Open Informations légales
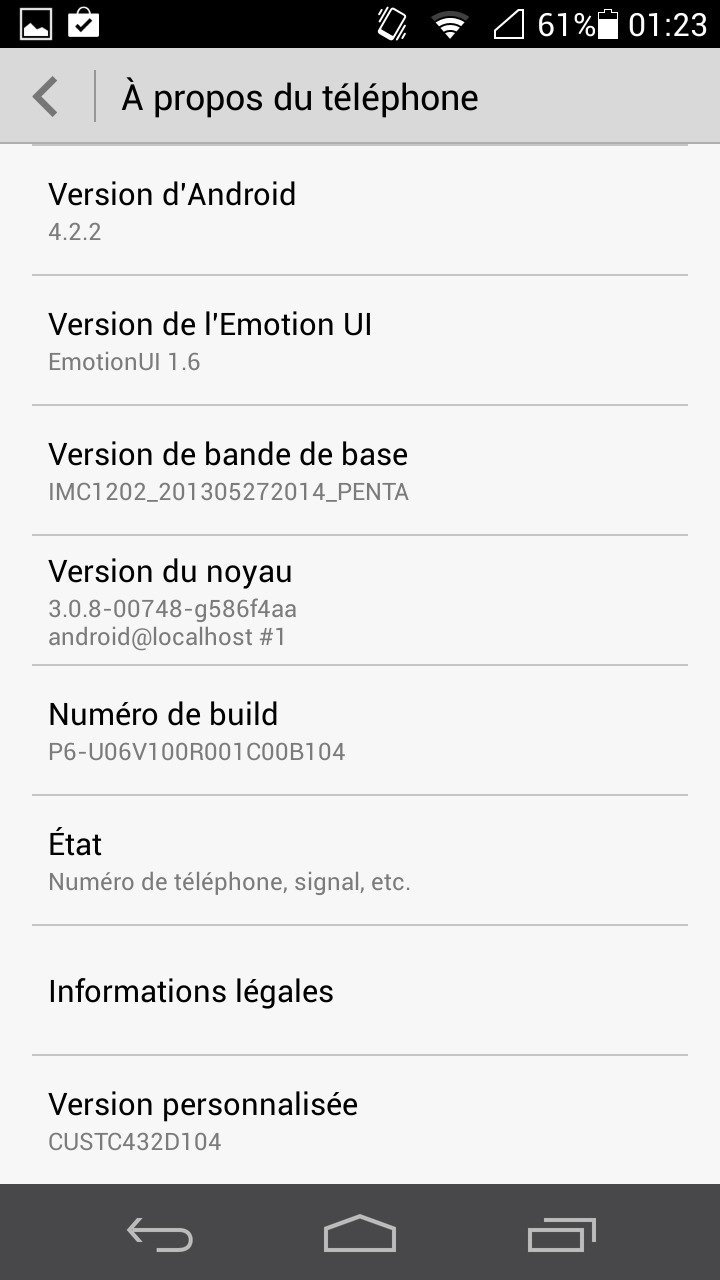Viewport: 720px width, 1280px height. 360,990
